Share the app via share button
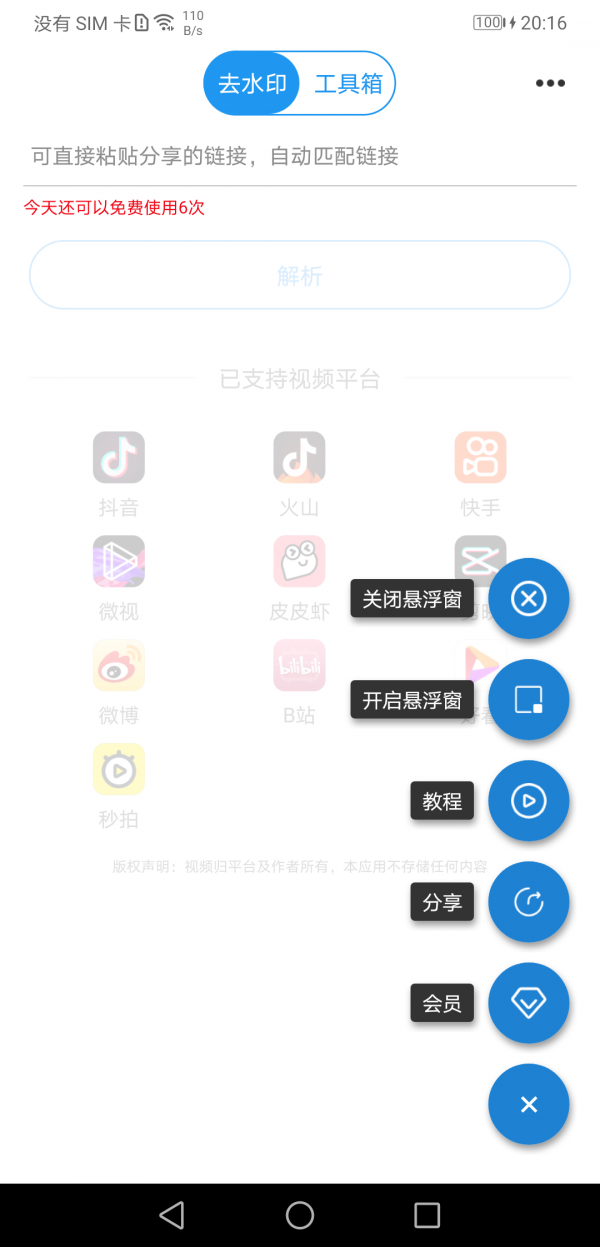Viewport: 600px width, 1247px height. [529, 902]
